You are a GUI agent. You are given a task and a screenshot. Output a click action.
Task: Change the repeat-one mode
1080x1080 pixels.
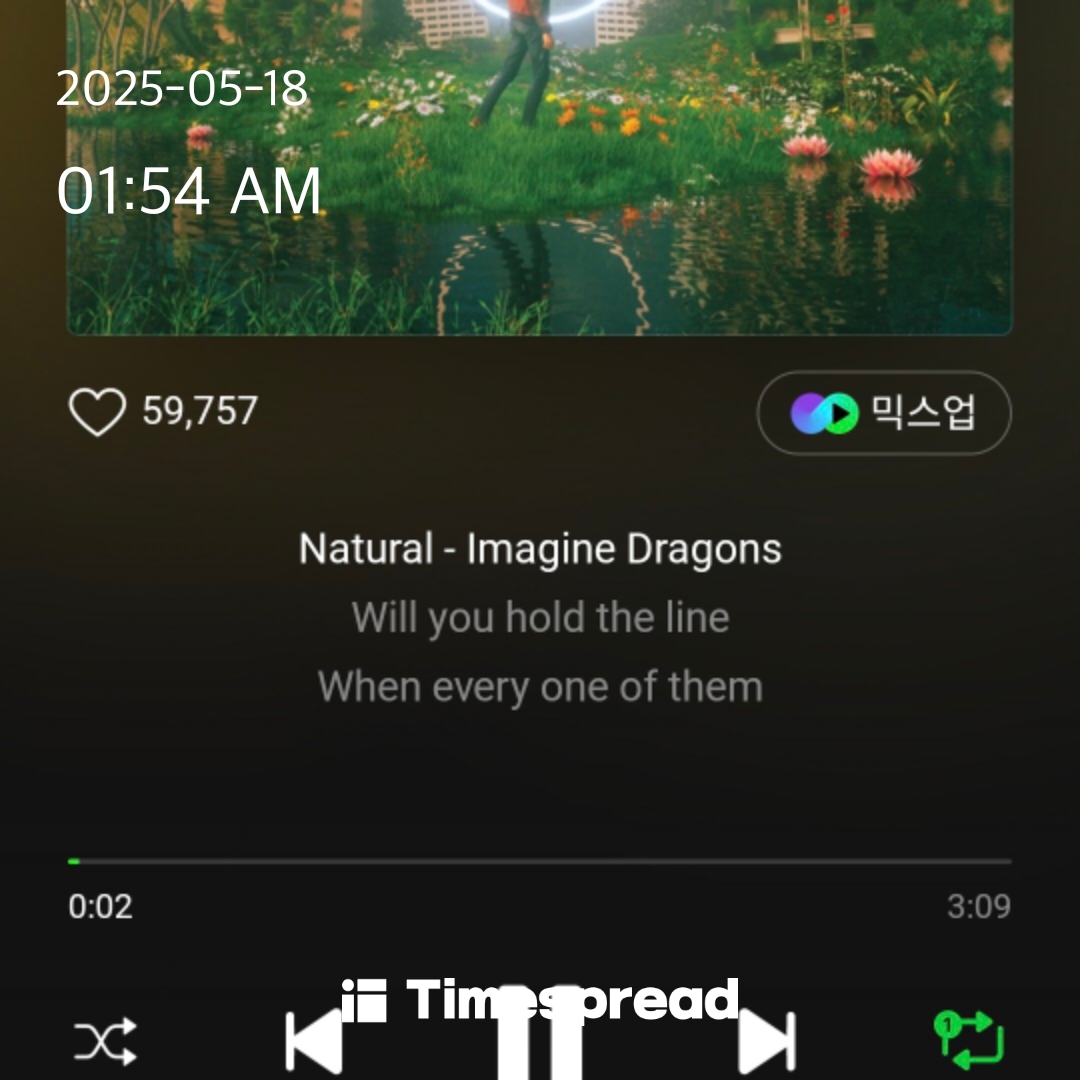968,1040
